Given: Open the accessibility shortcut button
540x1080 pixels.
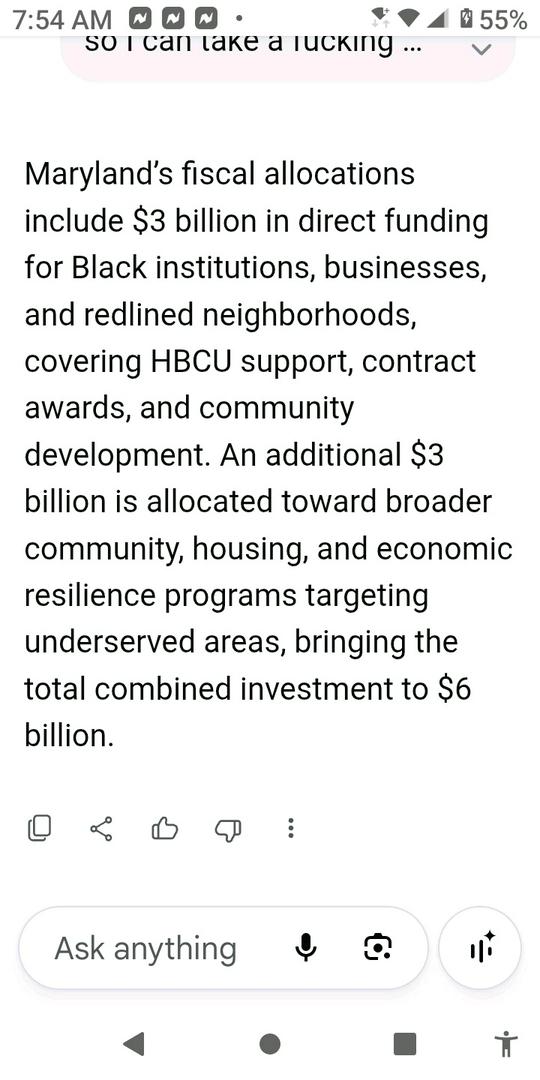Looking at the screenshot, I should pyautogui.click(x=506, y=1044).
